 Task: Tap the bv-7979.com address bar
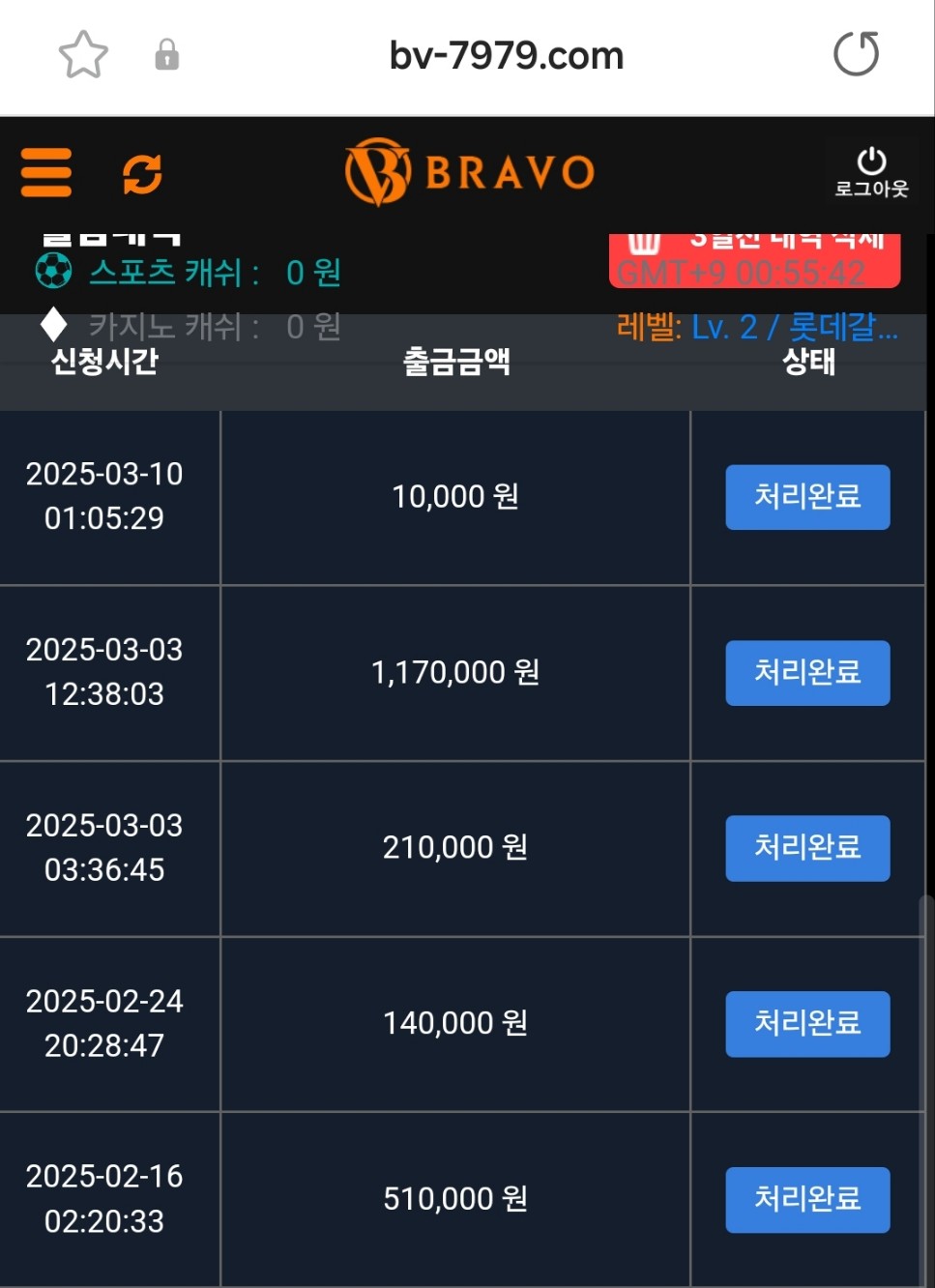(506, 56)
